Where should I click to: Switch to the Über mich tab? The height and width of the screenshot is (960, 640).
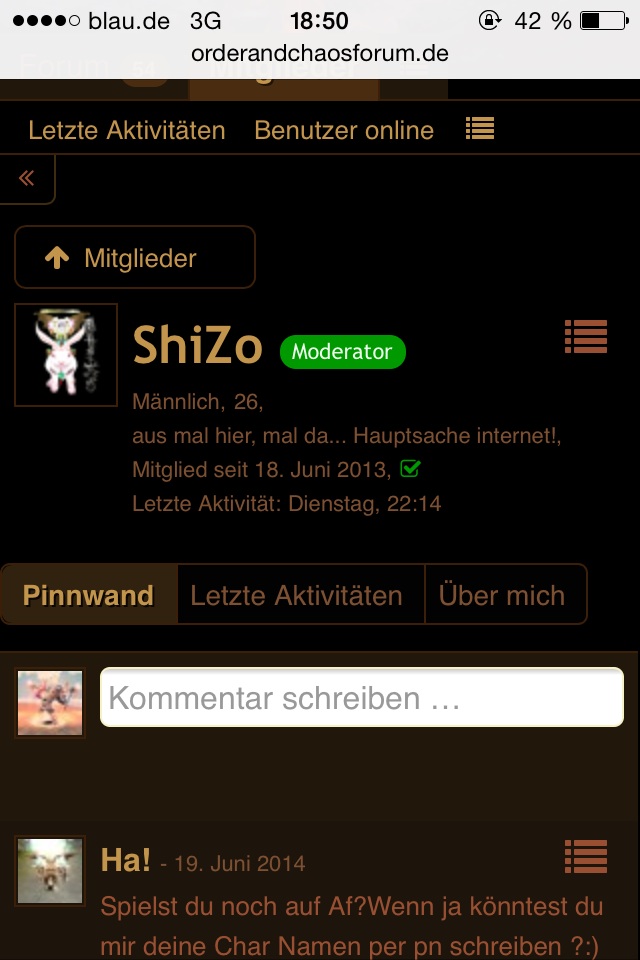click(502, 595)
